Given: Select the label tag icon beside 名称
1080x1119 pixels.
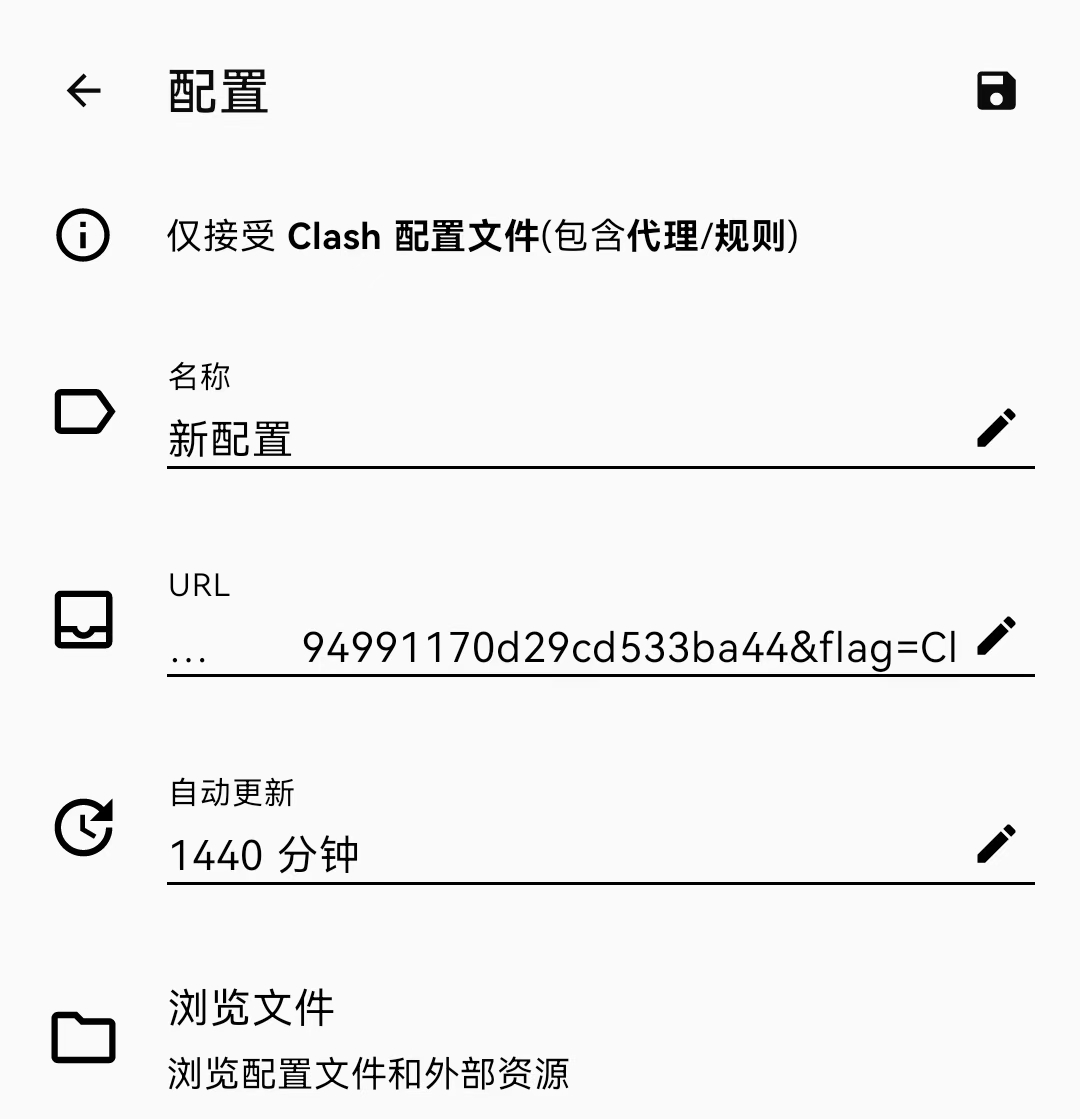Looking at the screenshot, I should (x=82, y=411).
